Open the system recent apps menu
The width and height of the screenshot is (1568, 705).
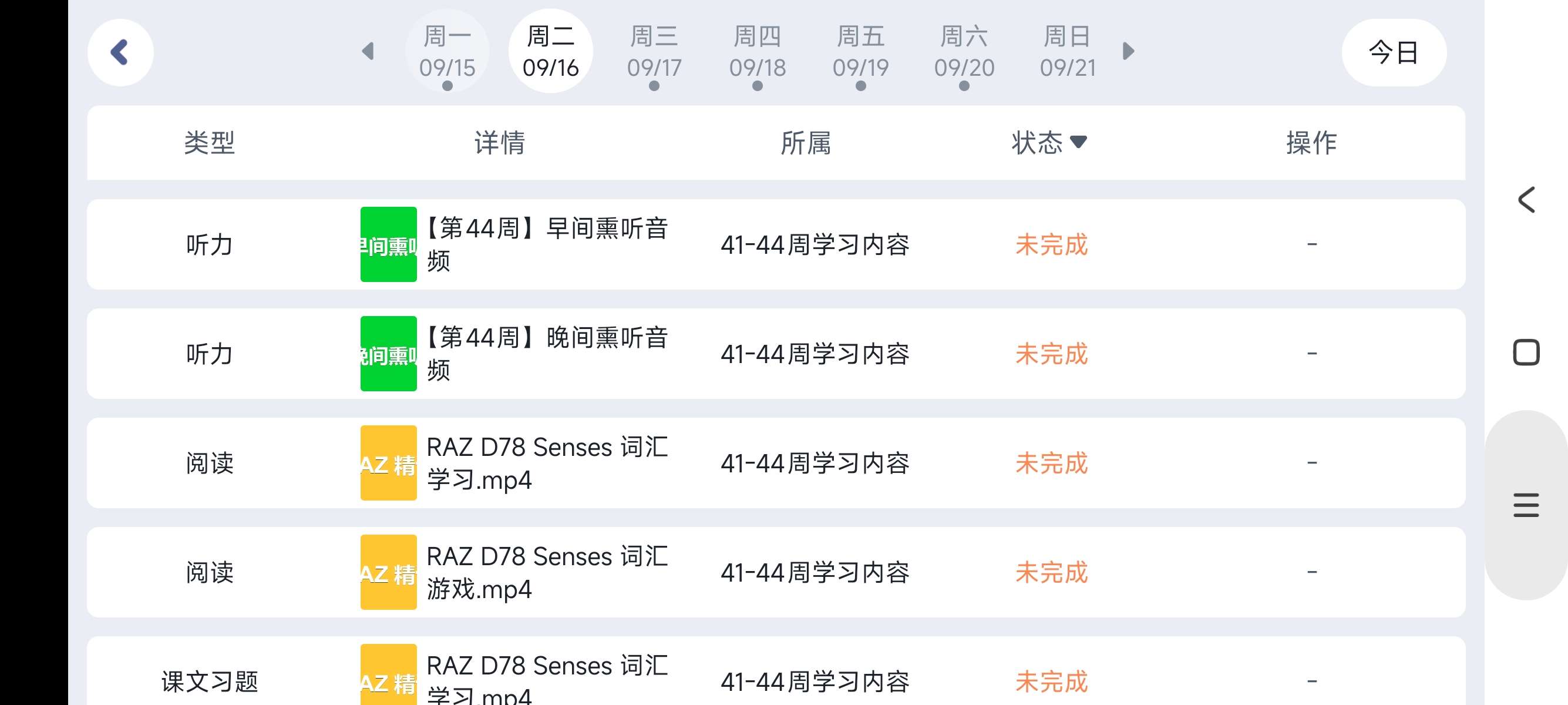point(1526,505)
